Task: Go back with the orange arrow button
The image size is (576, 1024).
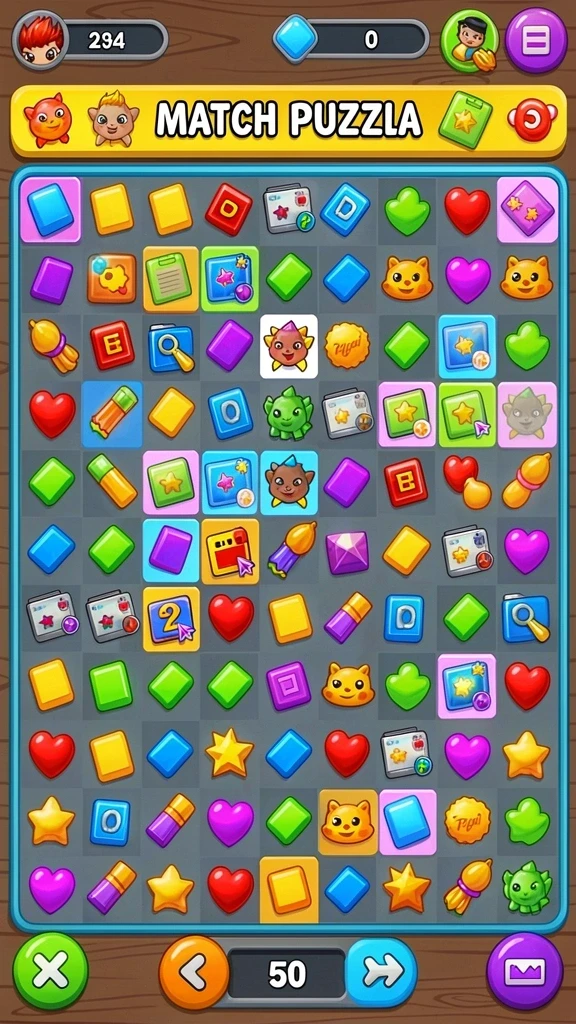Action: click(x=194, y=973)
